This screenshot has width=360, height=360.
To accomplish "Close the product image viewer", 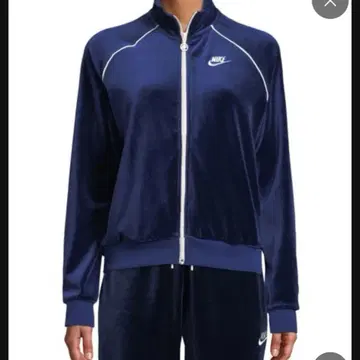I will [330, 3].
